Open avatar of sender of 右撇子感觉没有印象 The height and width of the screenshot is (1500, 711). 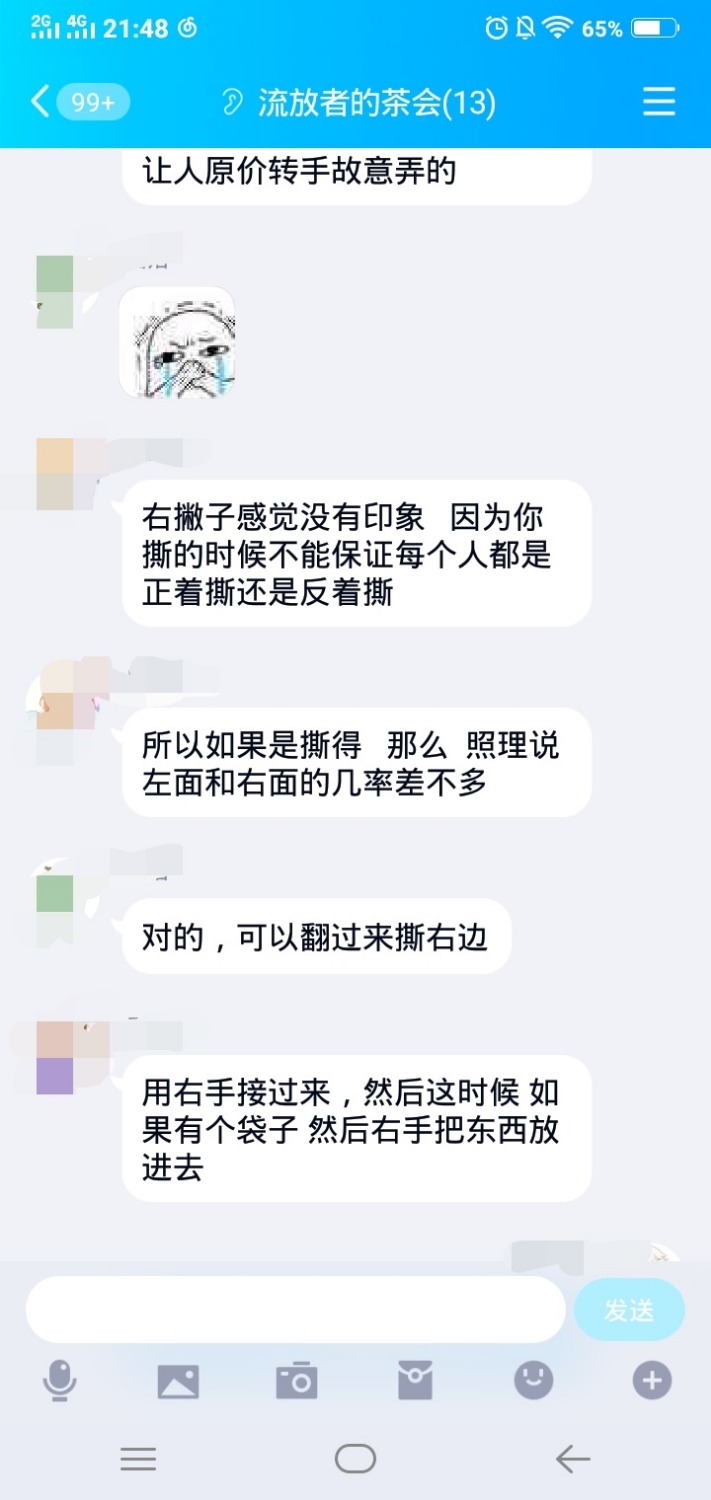pyautogui.click(x=55, y=473)
